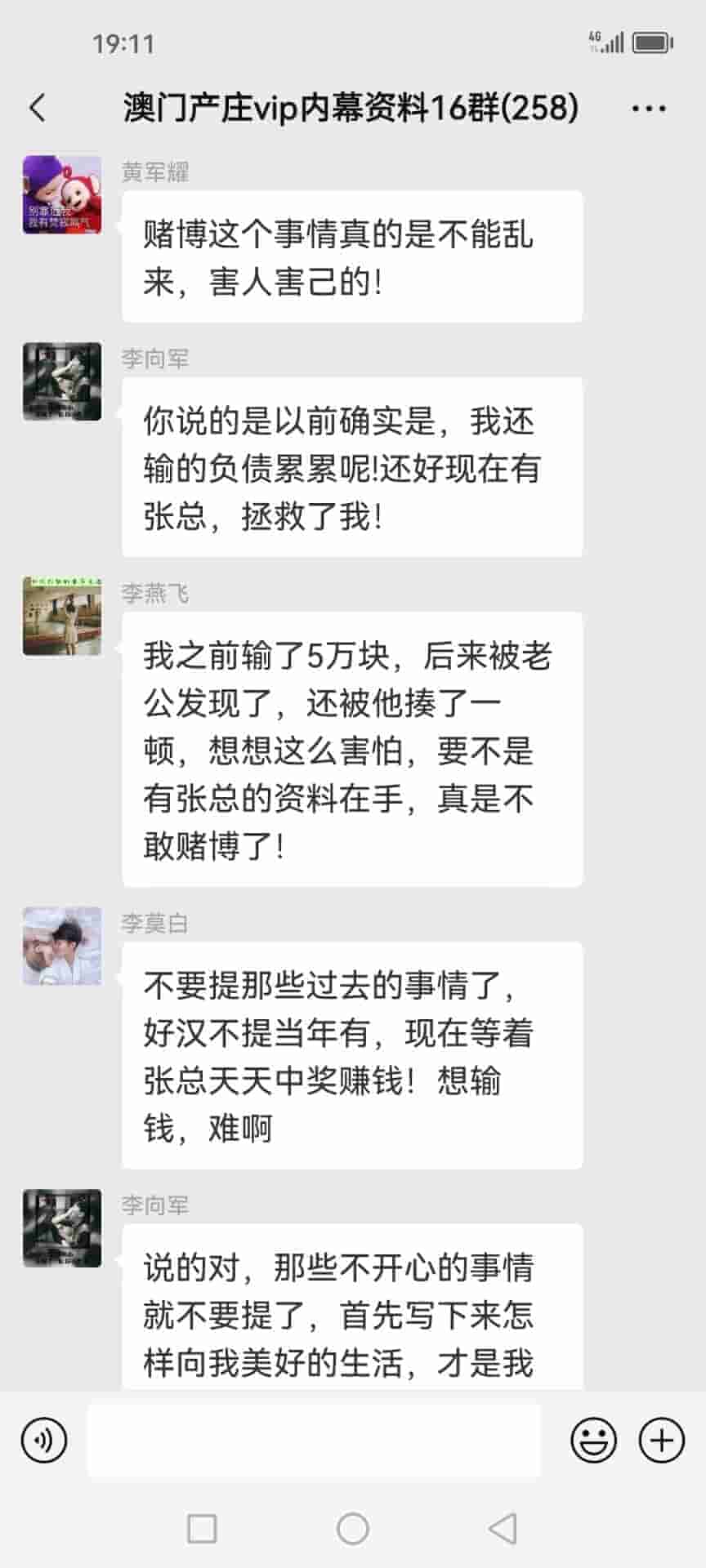Open the emoji sticker panel
706x1568 pixels.
pyautogui.click(x=593, y=1440)
